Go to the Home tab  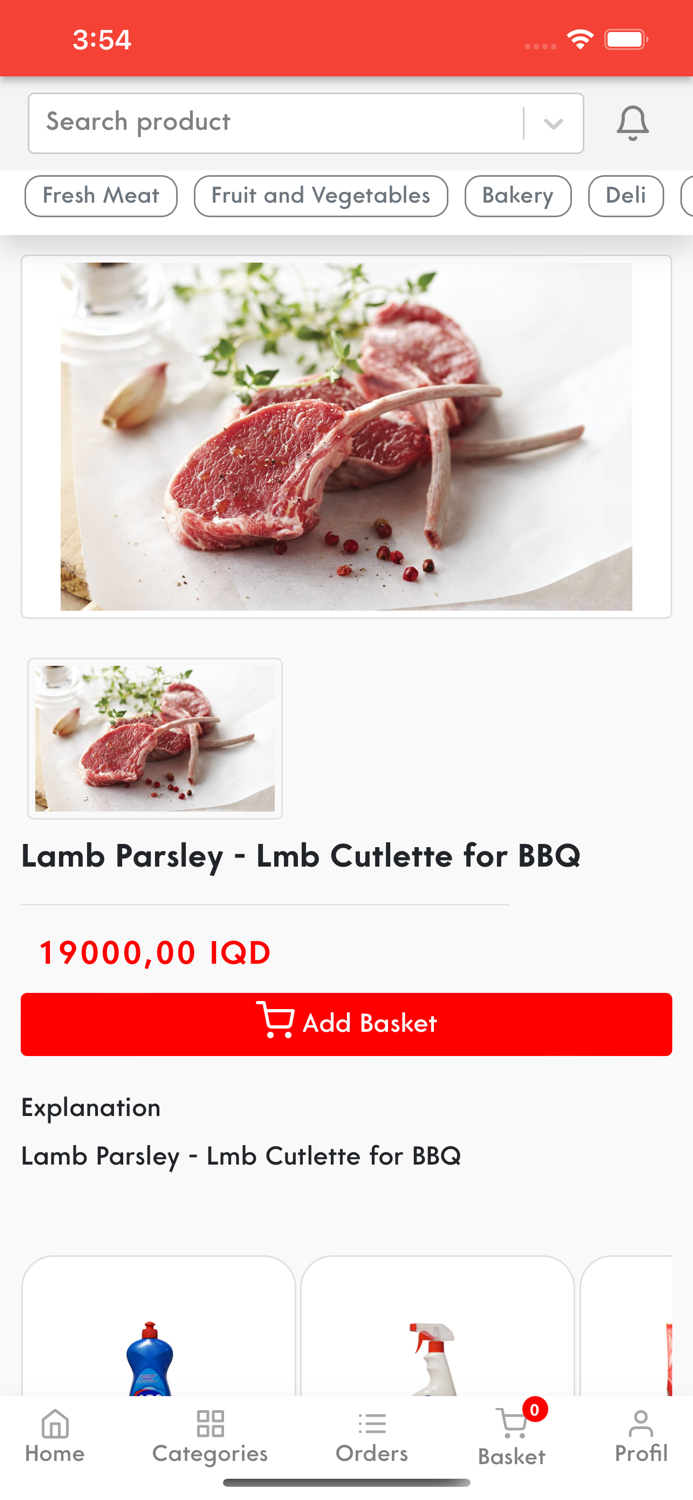[x=55, y=1436]
